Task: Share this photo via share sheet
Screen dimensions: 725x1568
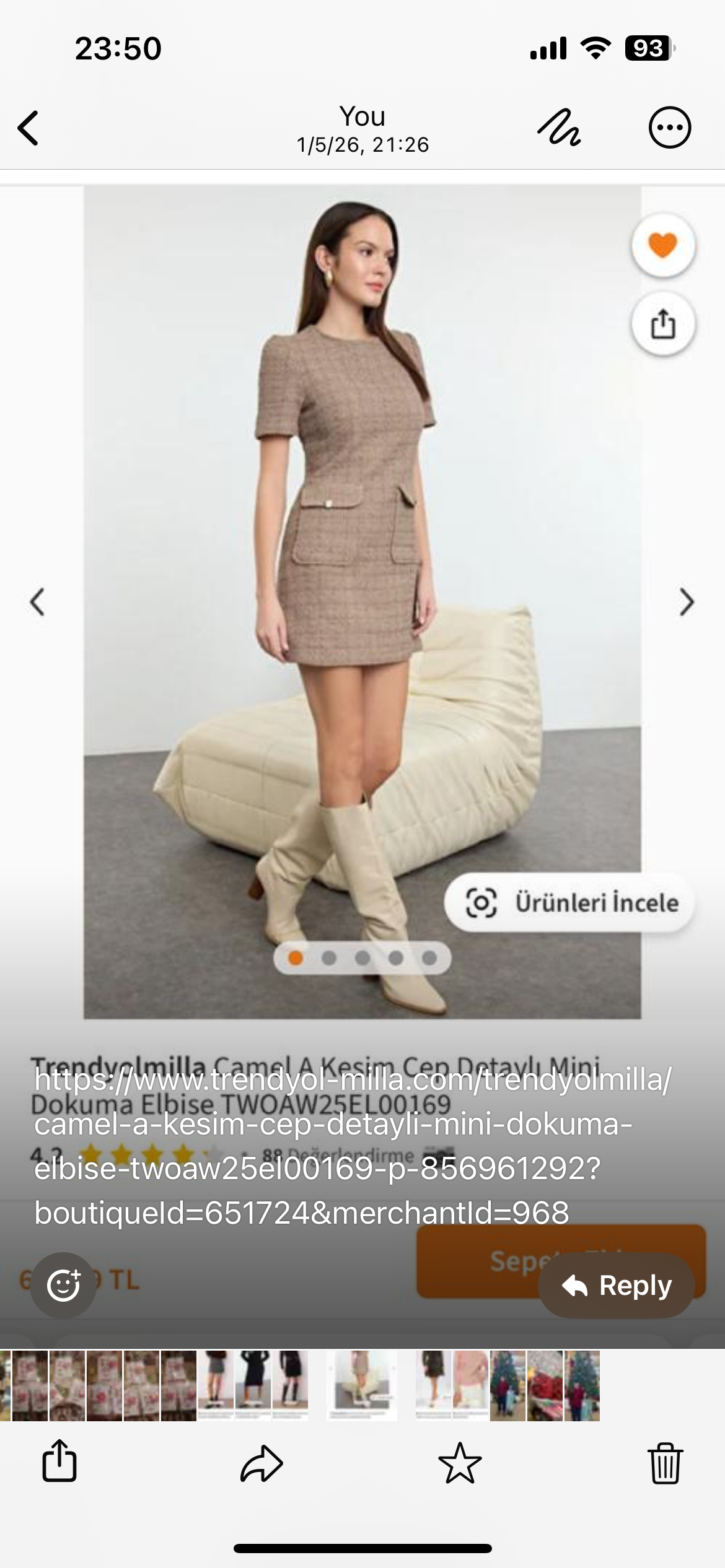Action: [x=59, y=1461]
